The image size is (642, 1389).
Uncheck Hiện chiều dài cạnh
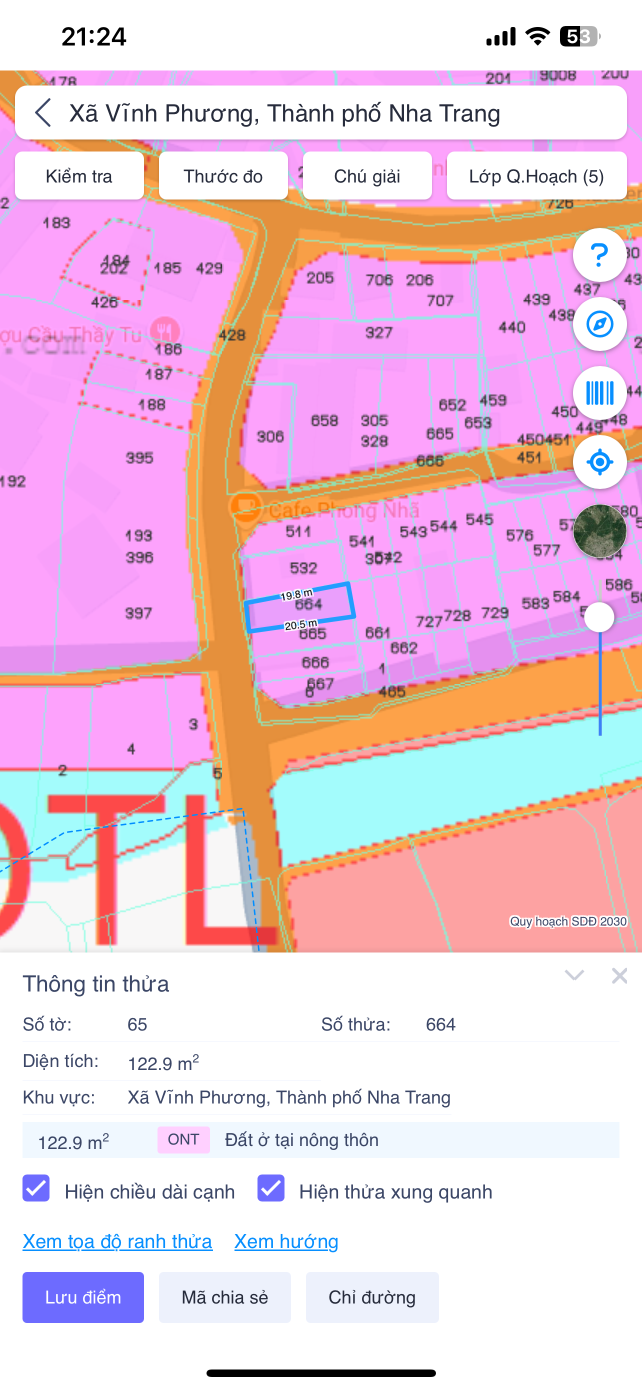(37, 1188)
